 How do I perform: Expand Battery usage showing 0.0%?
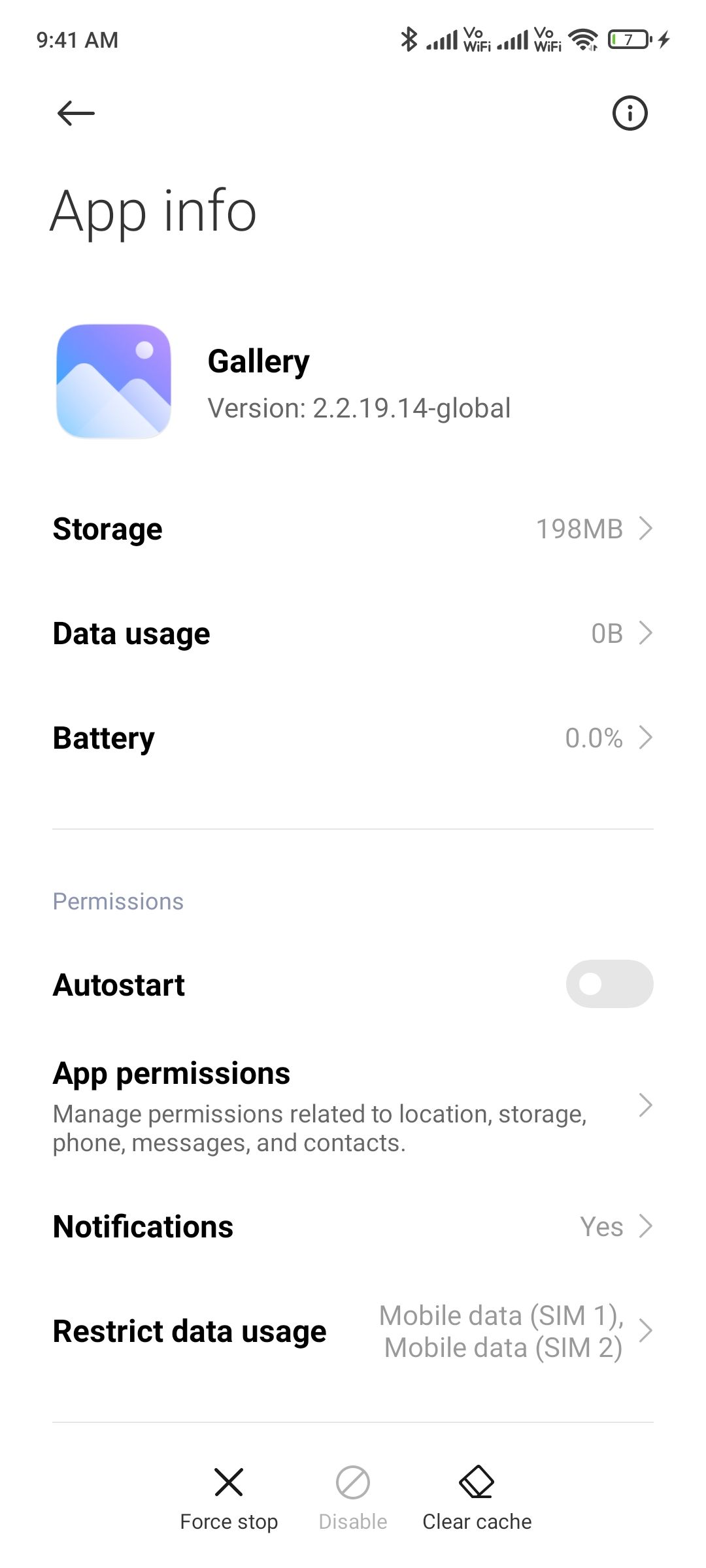coord(353,738)
